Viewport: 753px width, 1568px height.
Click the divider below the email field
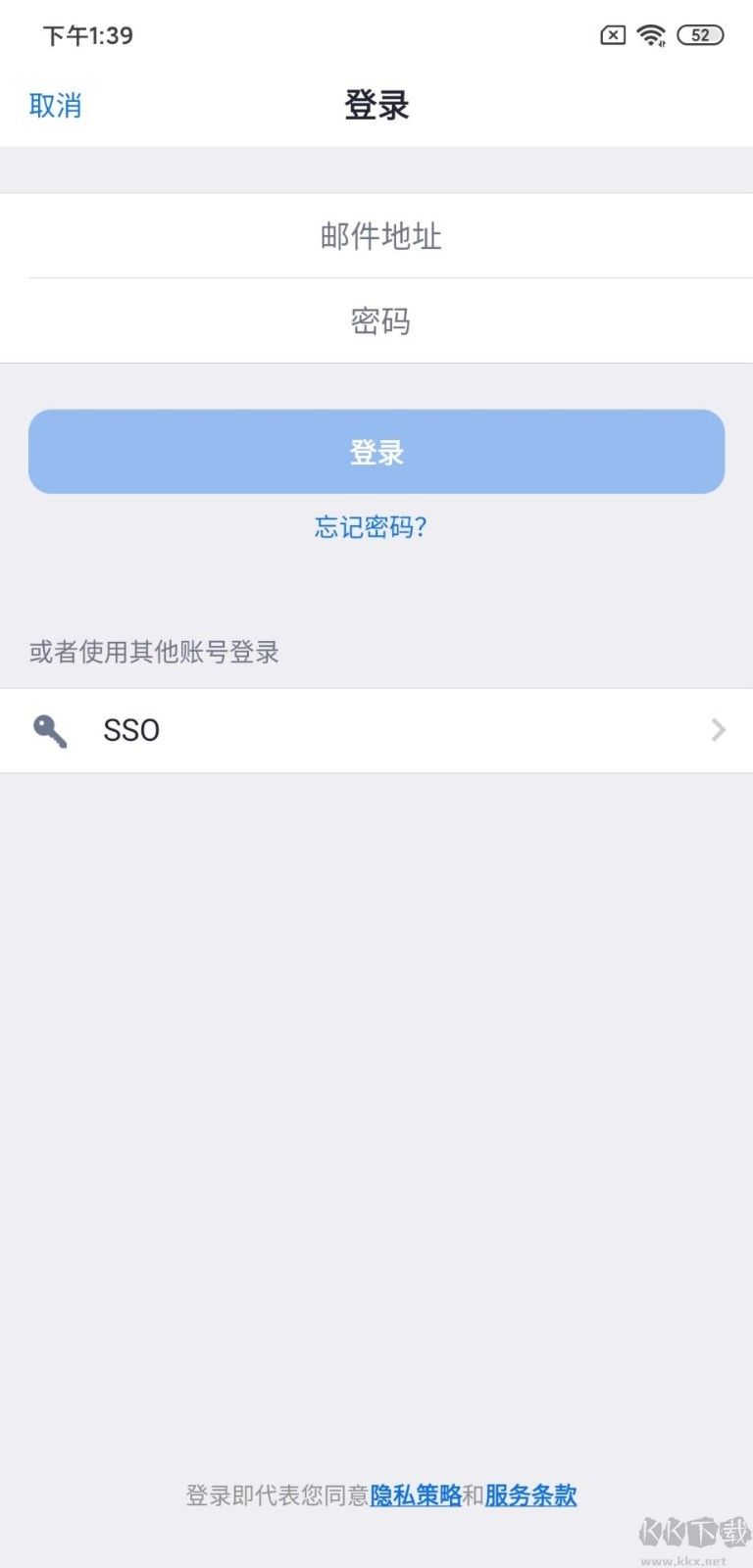coord(376,275)
